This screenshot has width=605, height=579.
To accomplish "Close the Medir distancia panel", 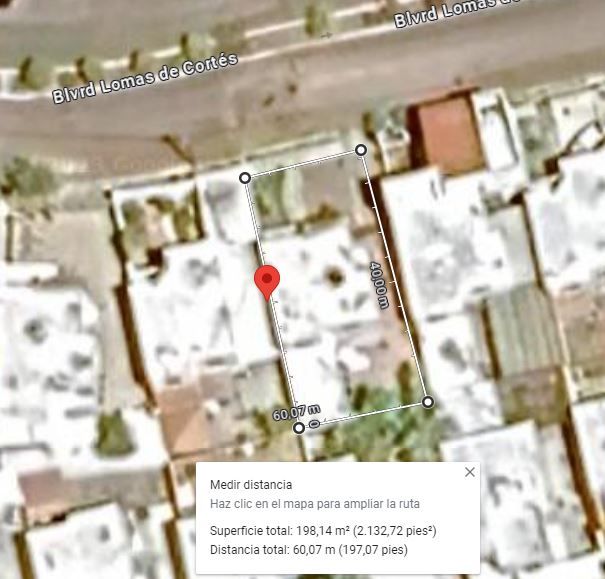I will [470, 472].
